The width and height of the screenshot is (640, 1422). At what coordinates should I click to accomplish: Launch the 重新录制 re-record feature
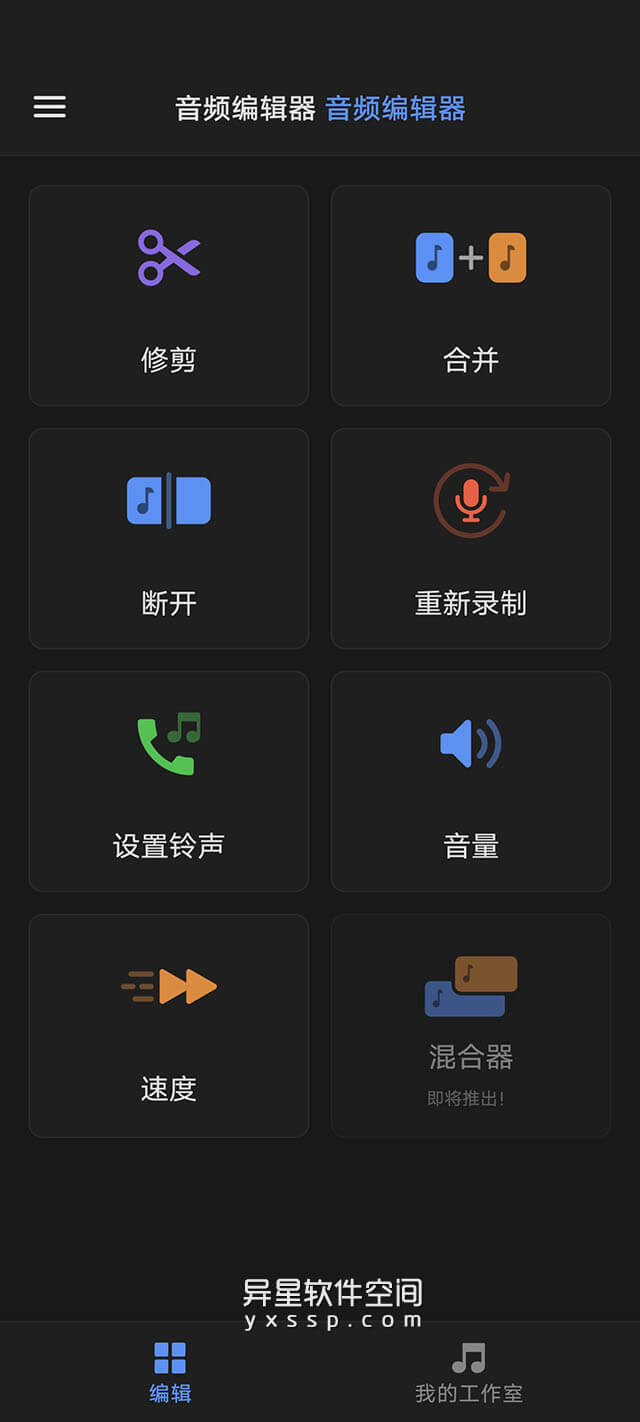click(x=471, y=538)
